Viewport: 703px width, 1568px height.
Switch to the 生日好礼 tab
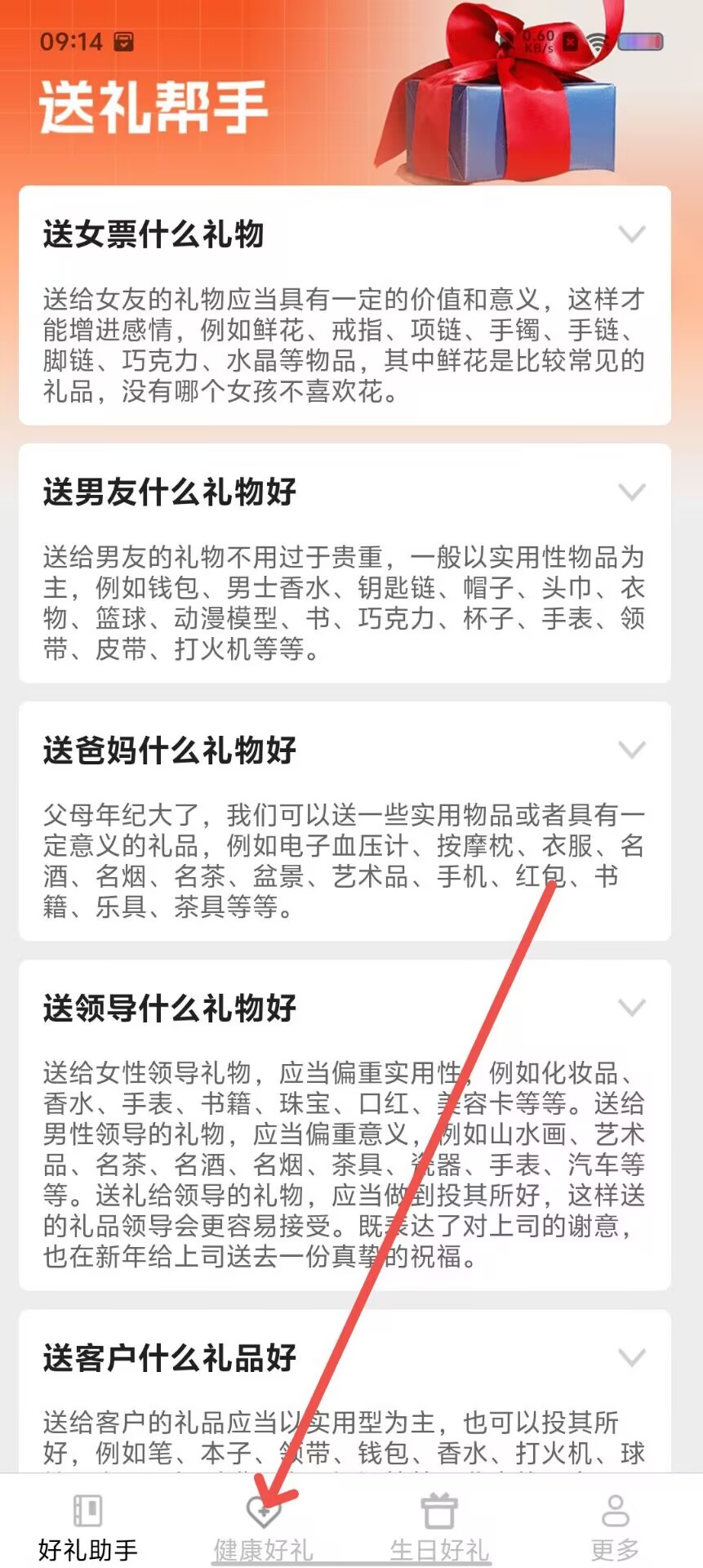(439, 1526)
